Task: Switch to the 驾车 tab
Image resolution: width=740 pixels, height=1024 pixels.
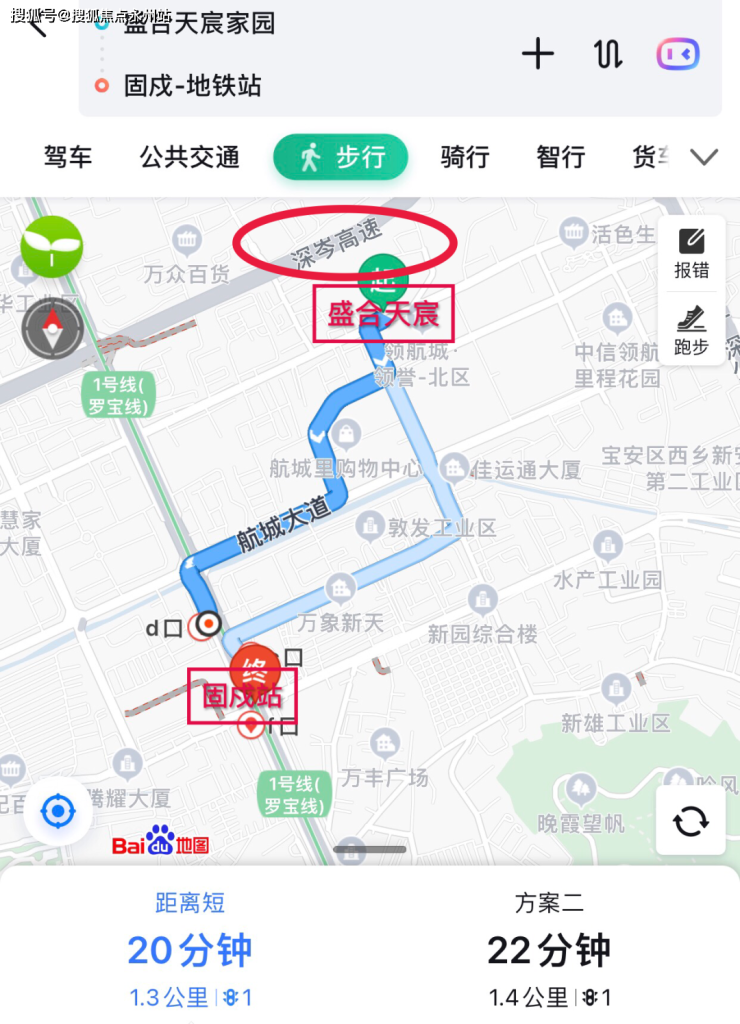Action: 68,157
